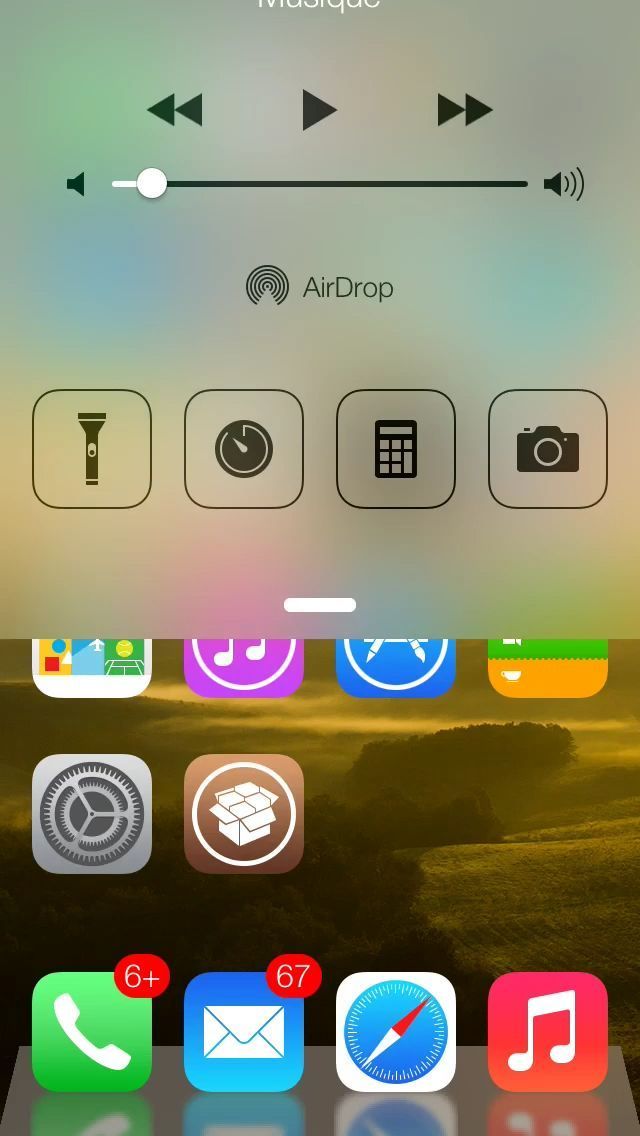
Task: Launch the calculator shortcut
Action: pos(396,449)
